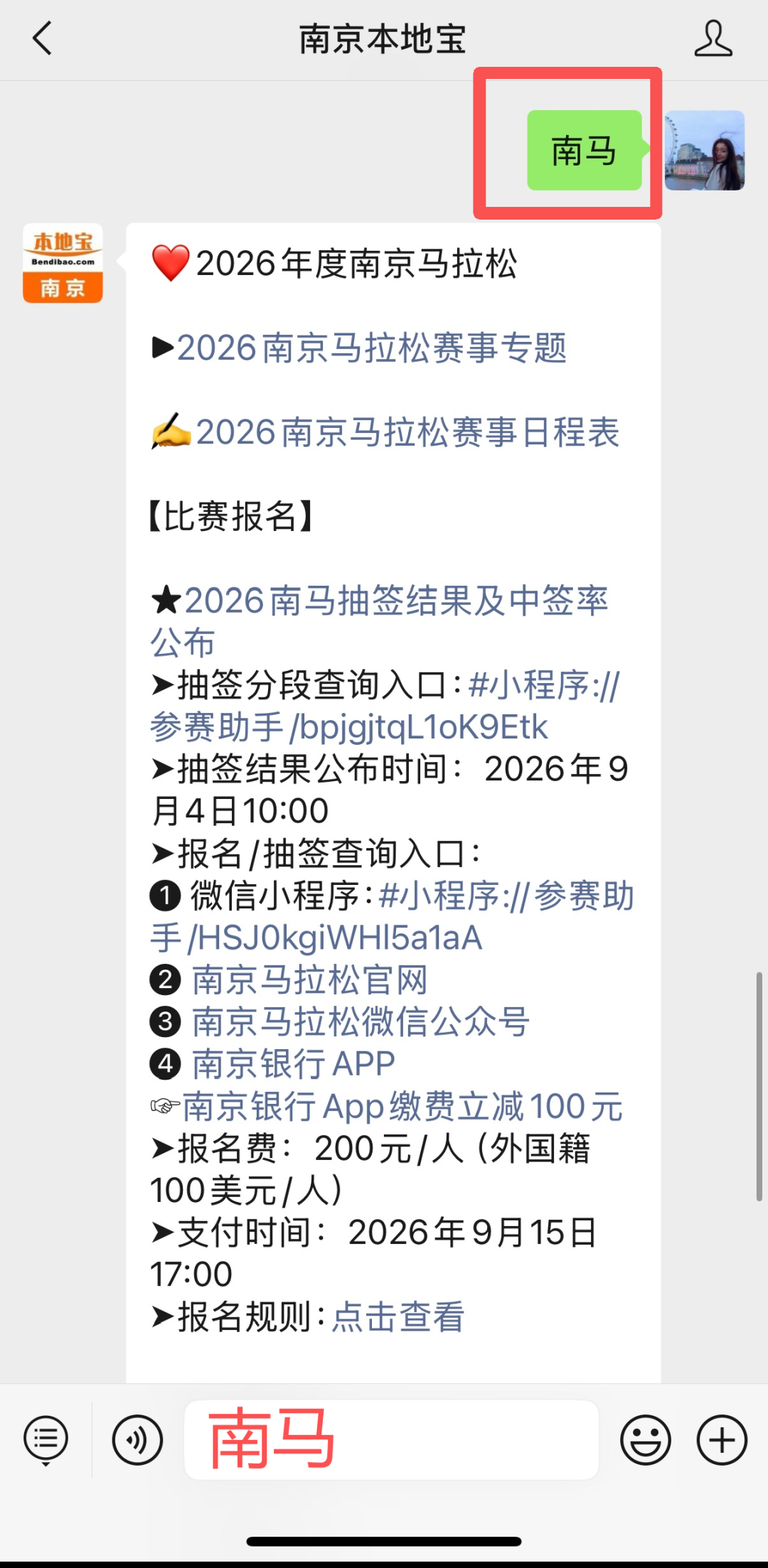The image size is (768, 1568).
Task: Open 2026南京马拉松赛事专题 link
Action: [x=372, y=348]
